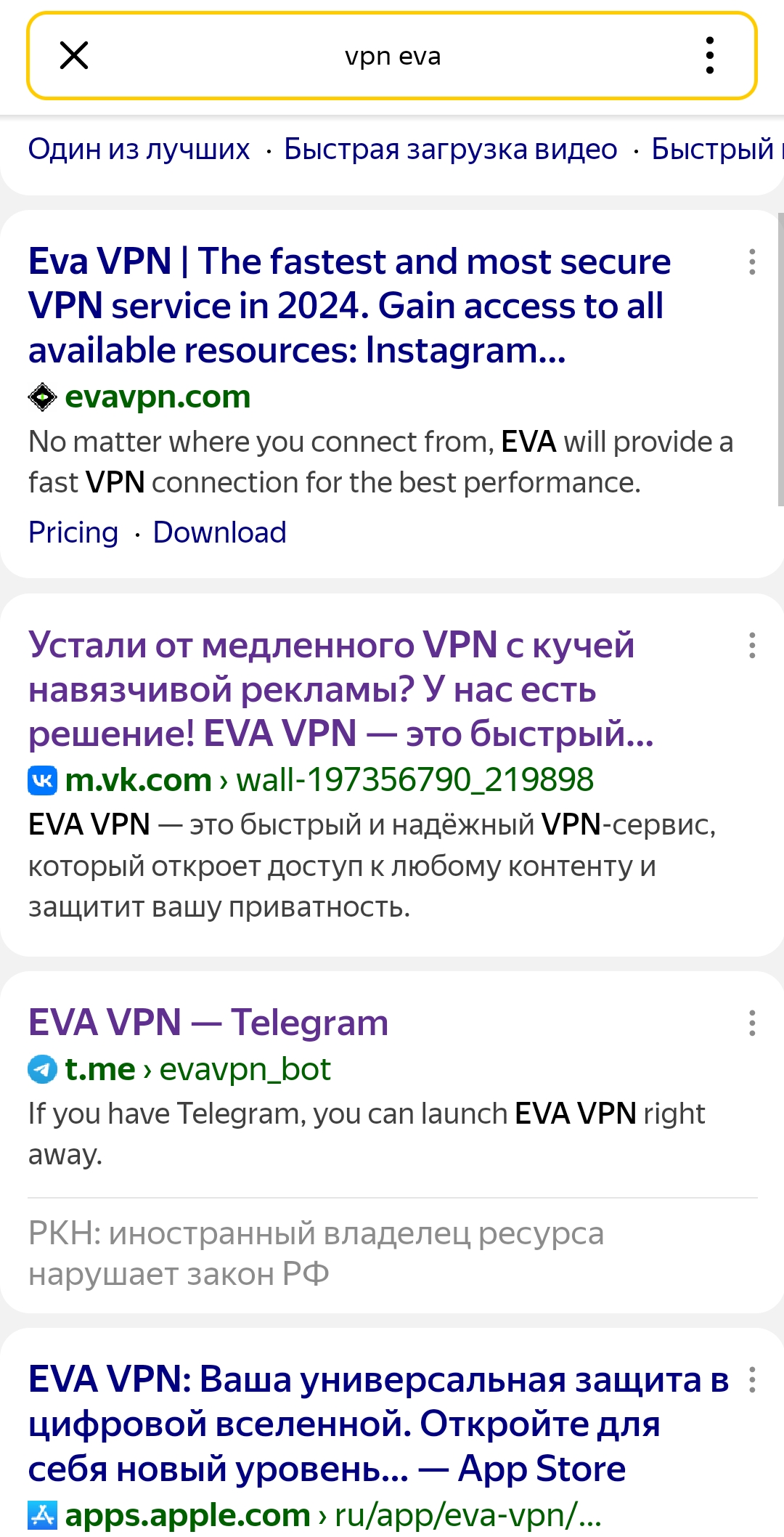Open the 'Быстрая загрузка видео' link
The image size is (784, 1537).
pyautogui.click(x=451, y=149)
